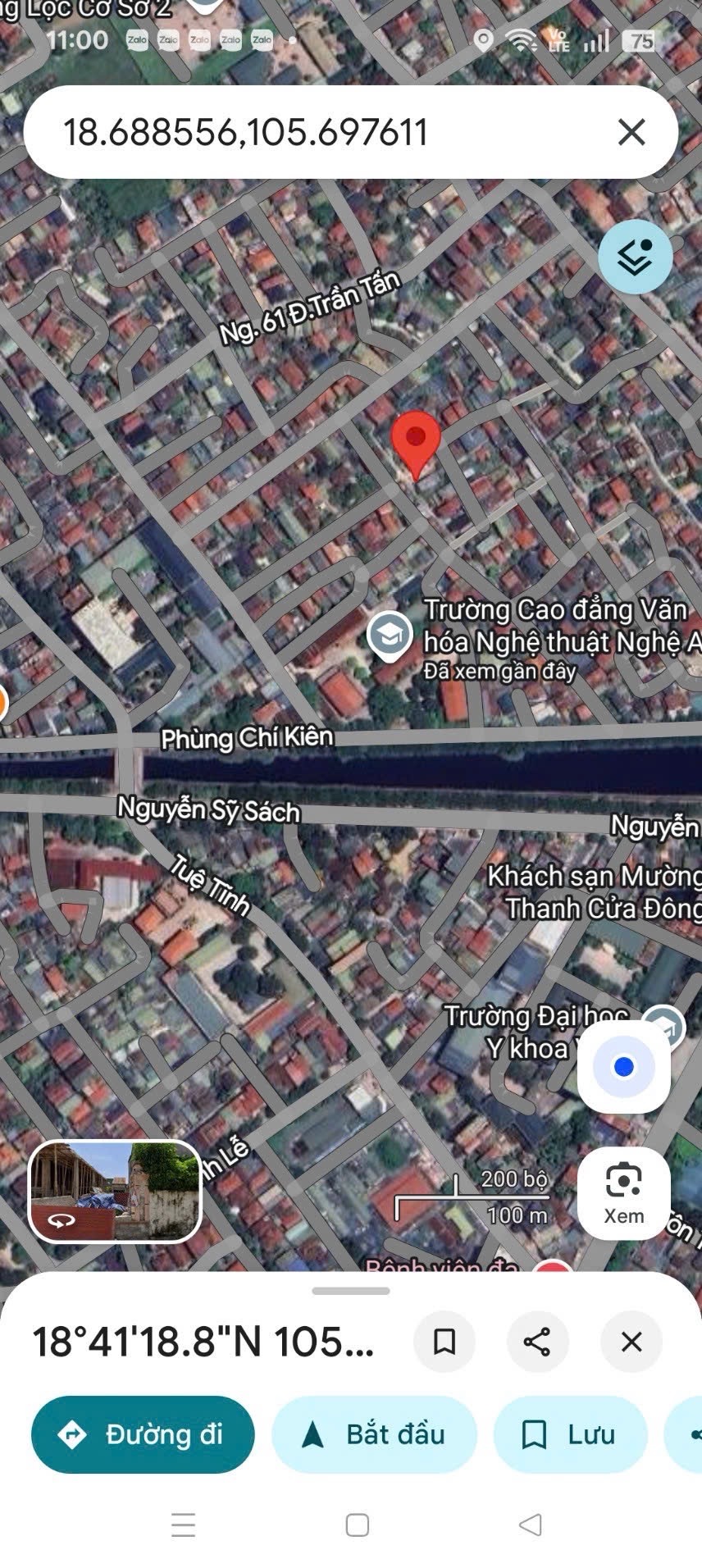Save this place with Lưu
This screenshot has width=702, height=1568.
click(570, 1434)
